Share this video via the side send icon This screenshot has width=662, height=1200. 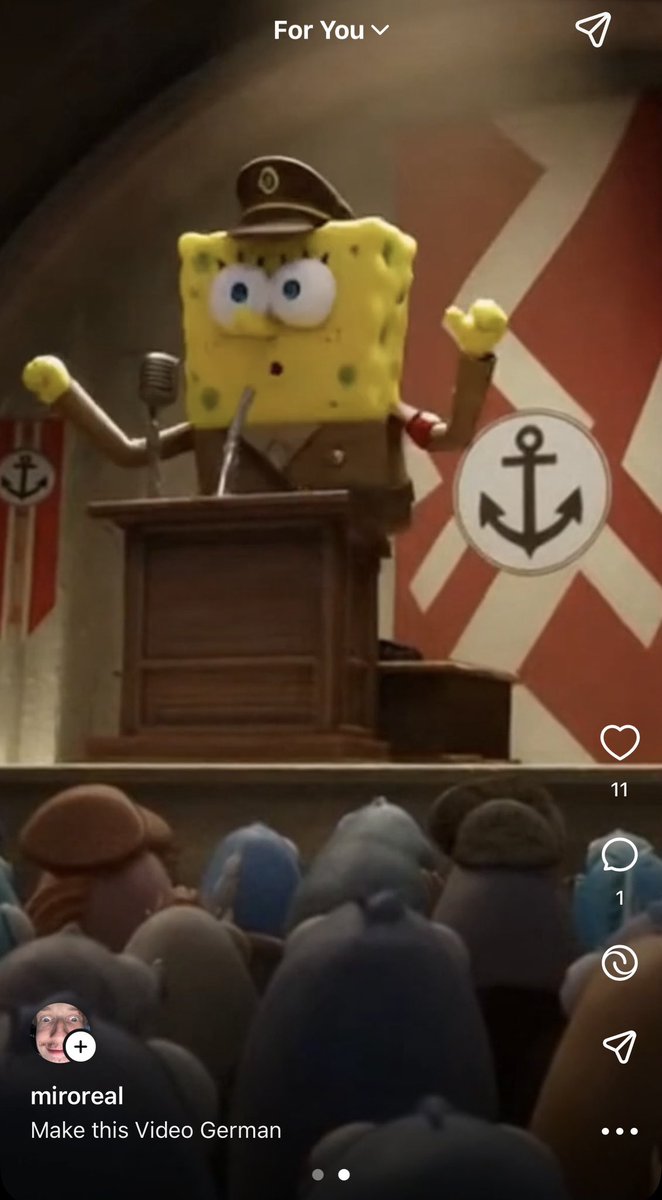(619, 1046)
